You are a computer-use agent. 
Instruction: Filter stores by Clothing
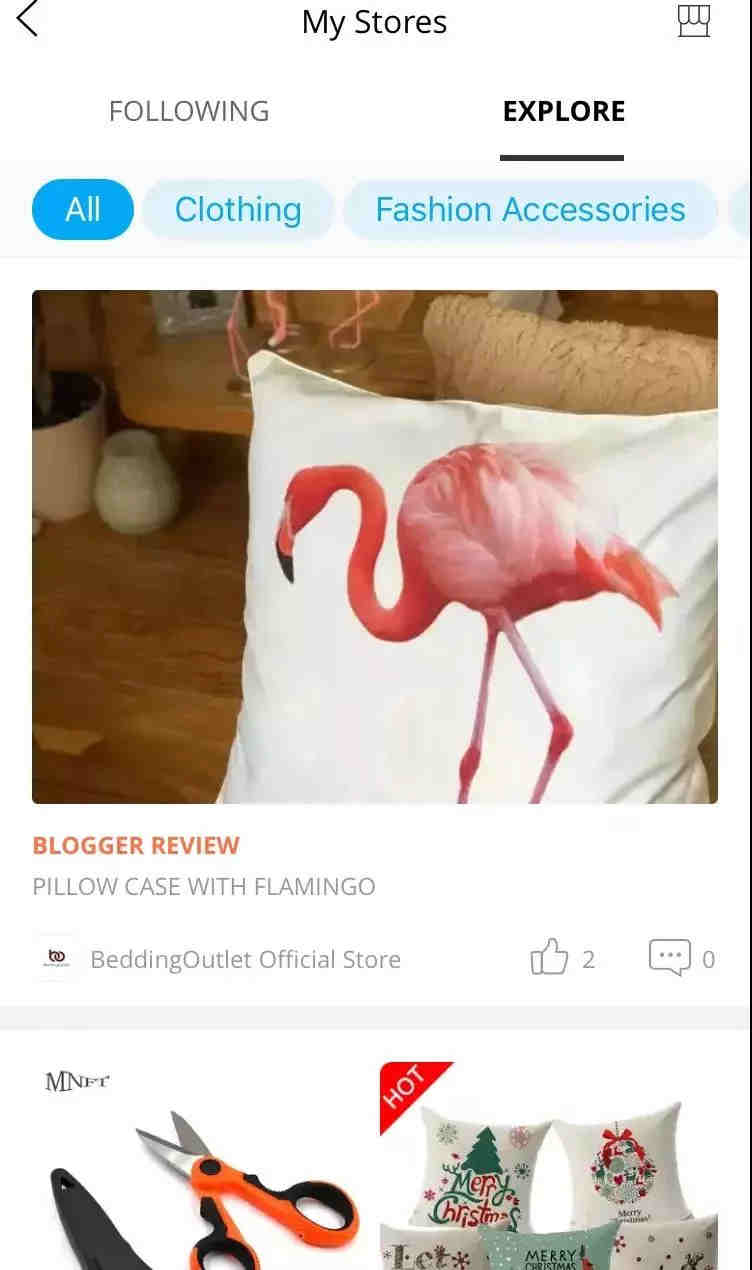[238, 210]
